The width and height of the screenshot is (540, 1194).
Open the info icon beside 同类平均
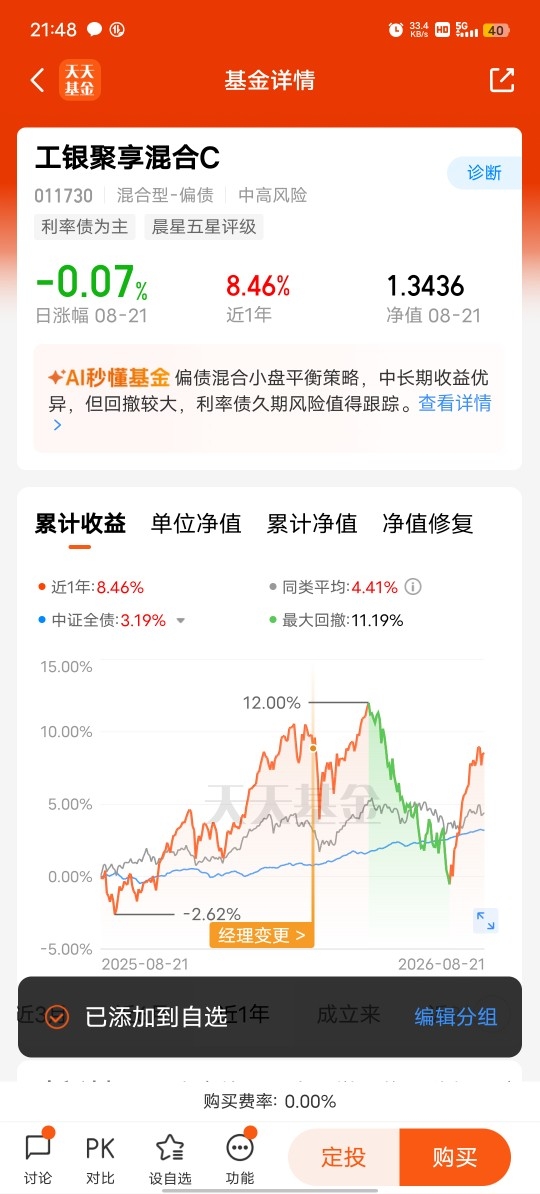(x=413, y=587)
